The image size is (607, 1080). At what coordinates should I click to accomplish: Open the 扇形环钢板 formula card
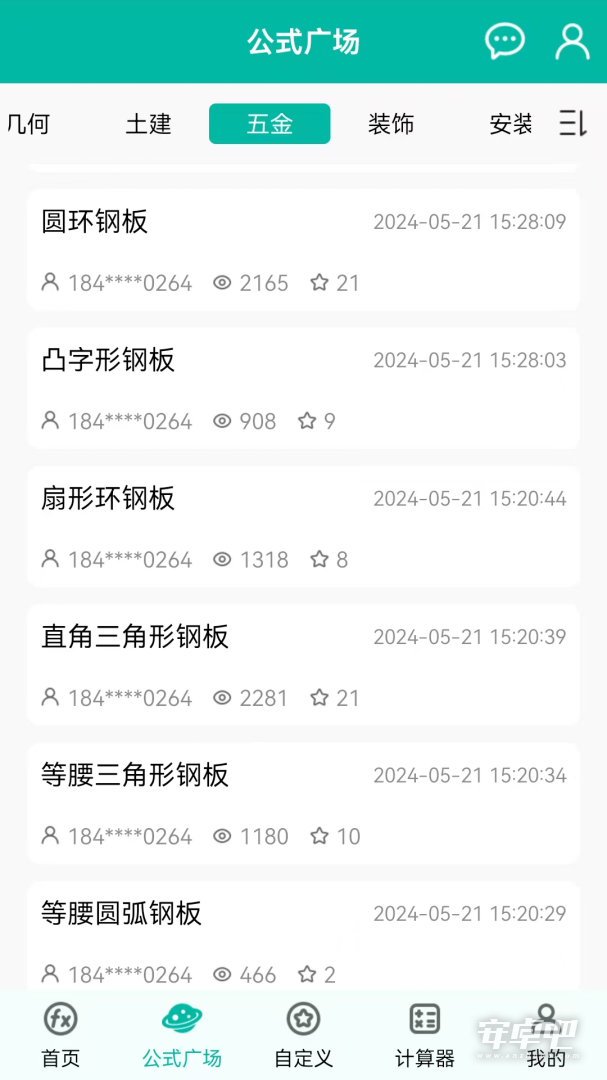pyautogui.click(x=303, y=527)
